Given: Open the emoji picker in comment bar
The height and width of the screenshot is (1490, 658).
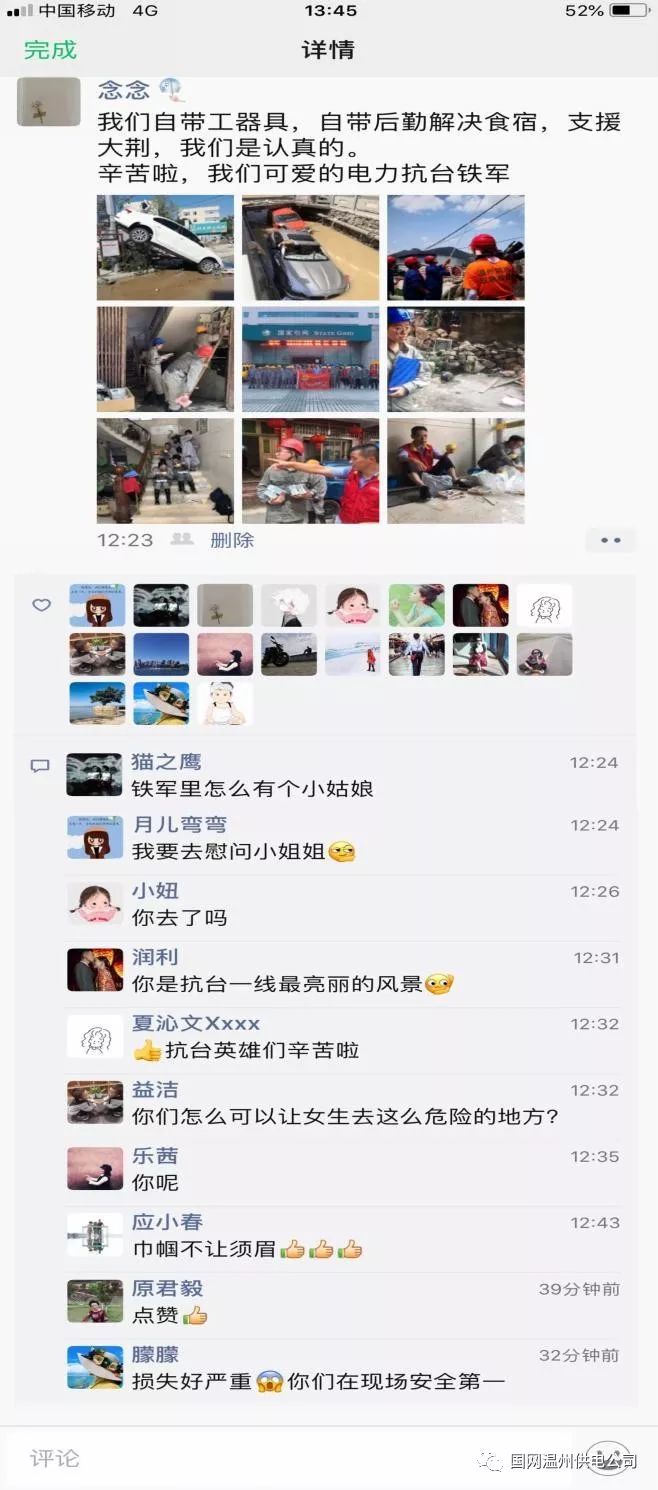Looking at the screenshot, I should click(x=608, y=1458).
